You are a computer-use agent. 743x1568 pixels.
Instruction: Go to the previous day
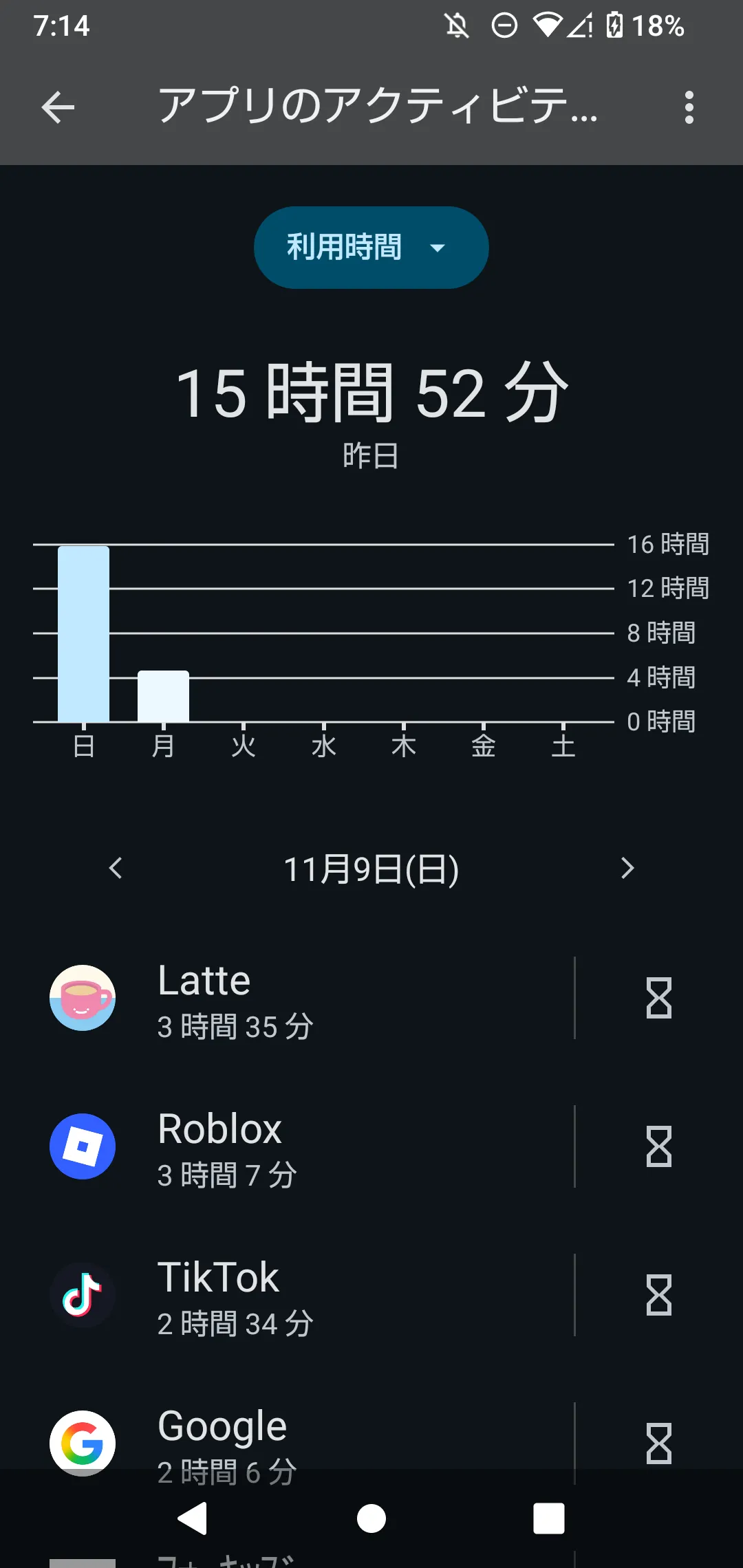tap(116, 868)
